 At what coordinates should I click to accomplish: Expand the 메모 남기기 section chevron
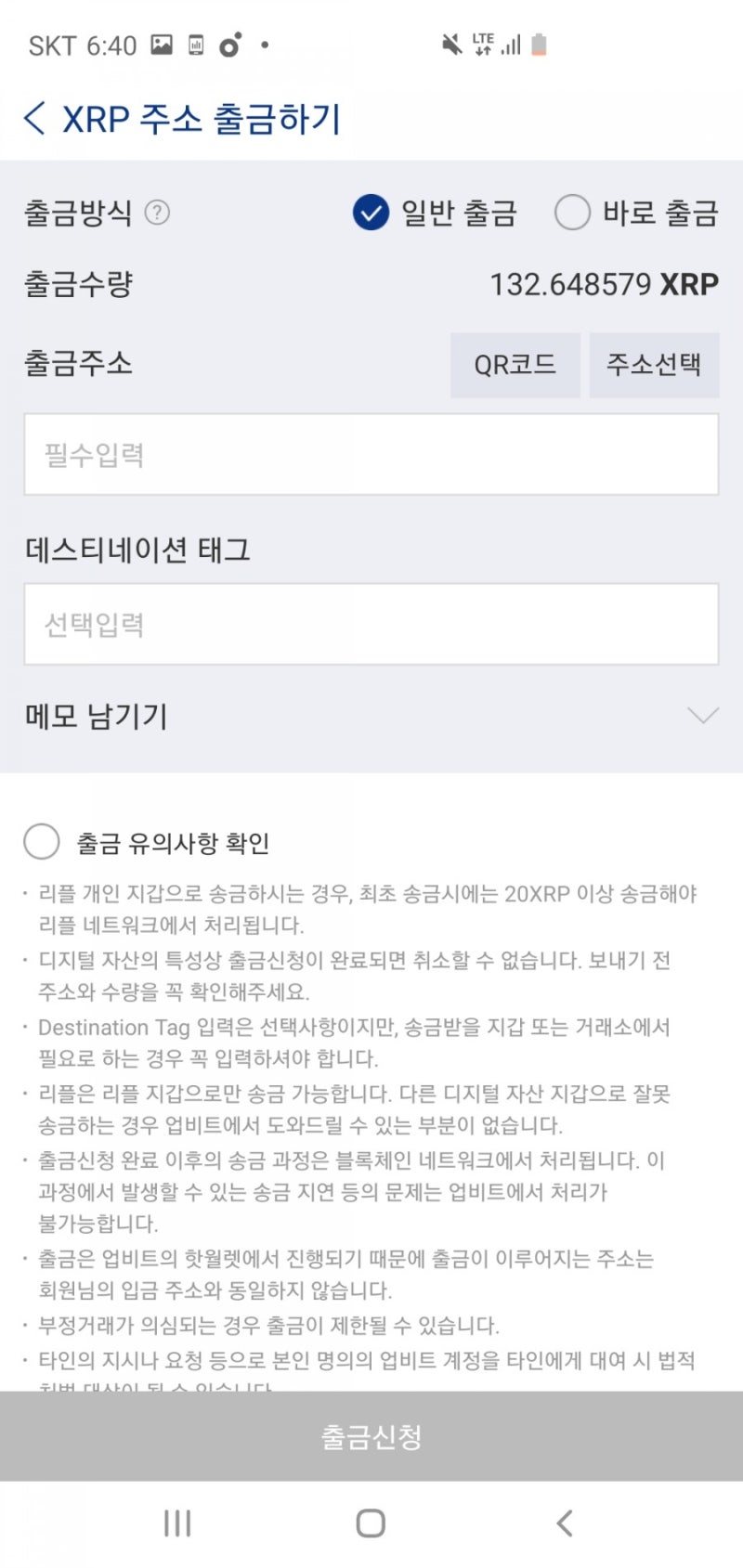point(703,716)
